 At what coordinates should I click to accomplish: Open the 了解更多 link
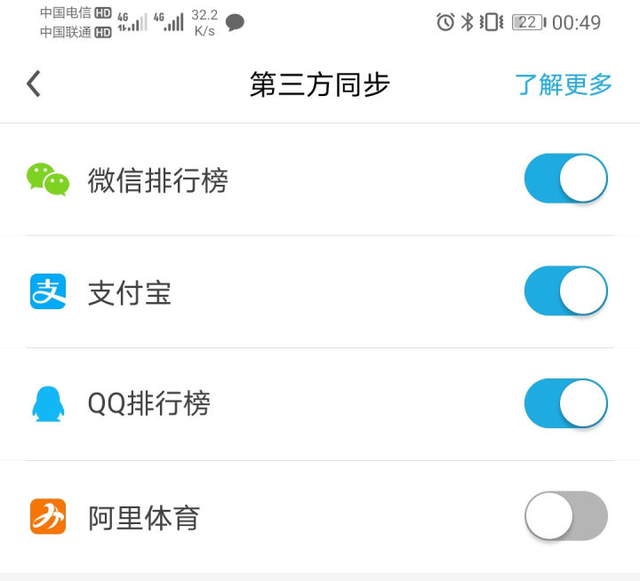[563, 85]
